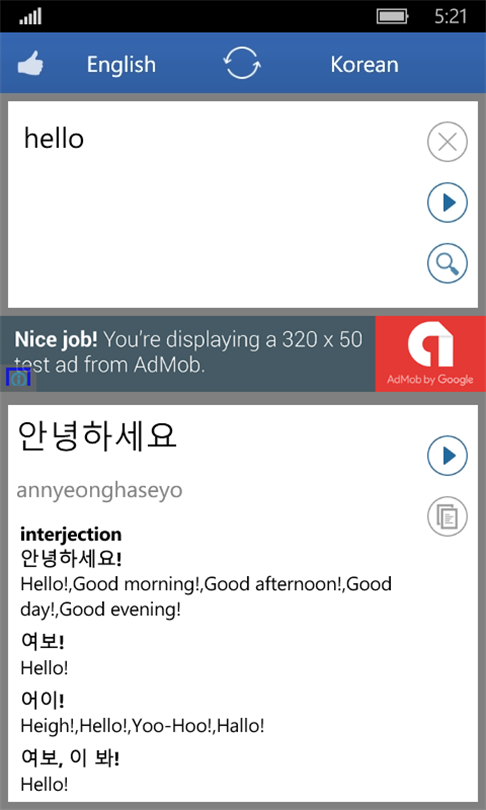Change the Korean target language
This screenshot has width=486, height=810.
(x=364, y=65)
